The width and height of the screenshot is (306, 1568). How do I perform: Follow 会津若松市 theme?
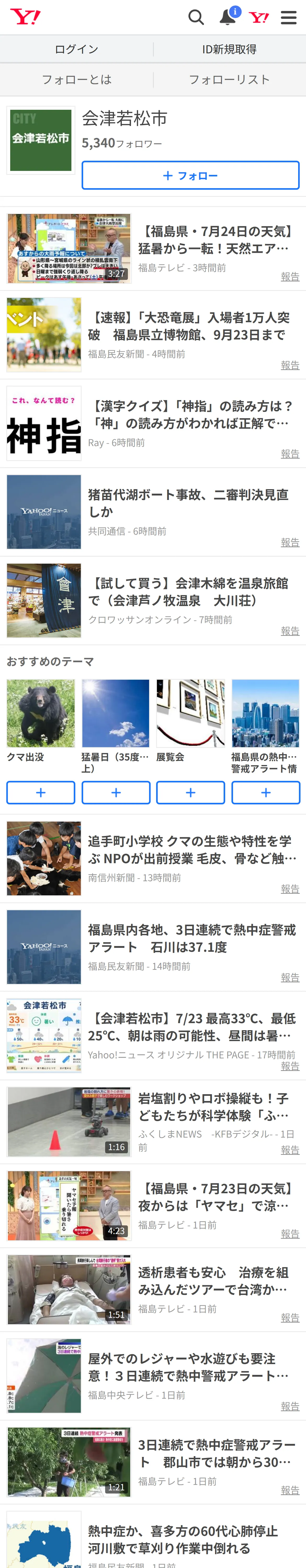click(x=190, y=175)
